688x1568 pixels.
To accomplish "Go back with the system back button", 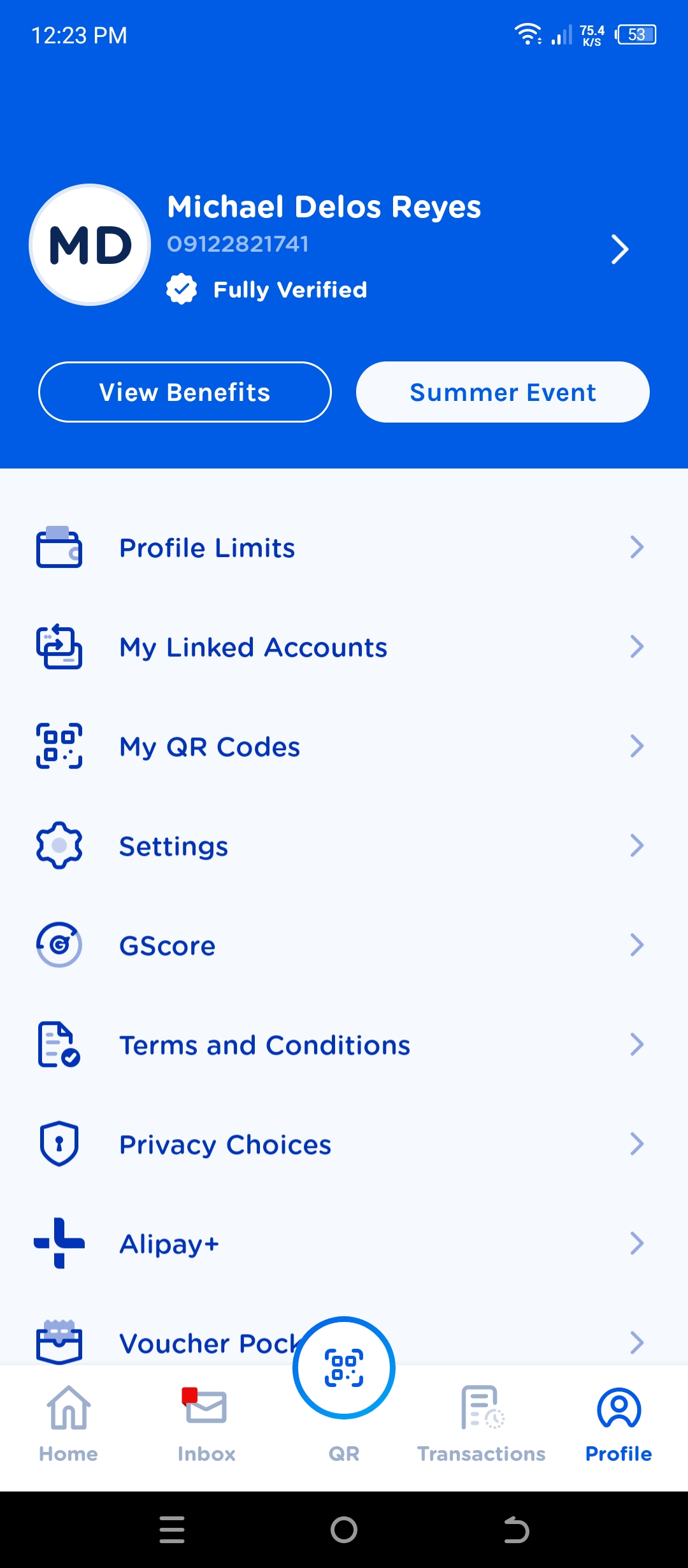I will pyautogui.click(x=516, y=1530).
